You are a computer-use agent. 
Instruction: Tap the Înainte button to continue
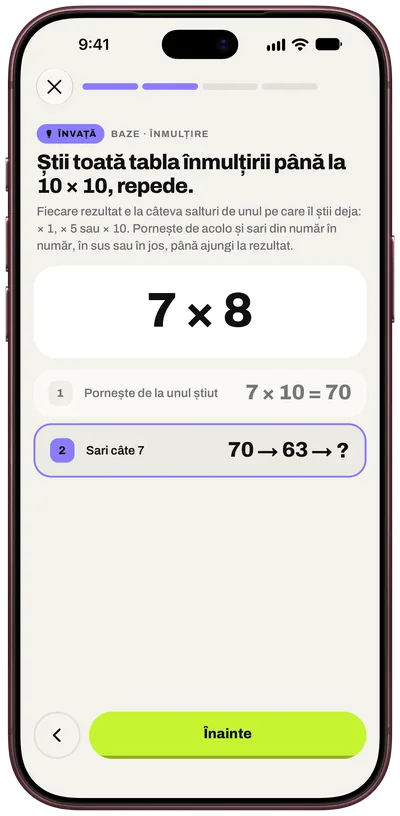tap(228, 734)
